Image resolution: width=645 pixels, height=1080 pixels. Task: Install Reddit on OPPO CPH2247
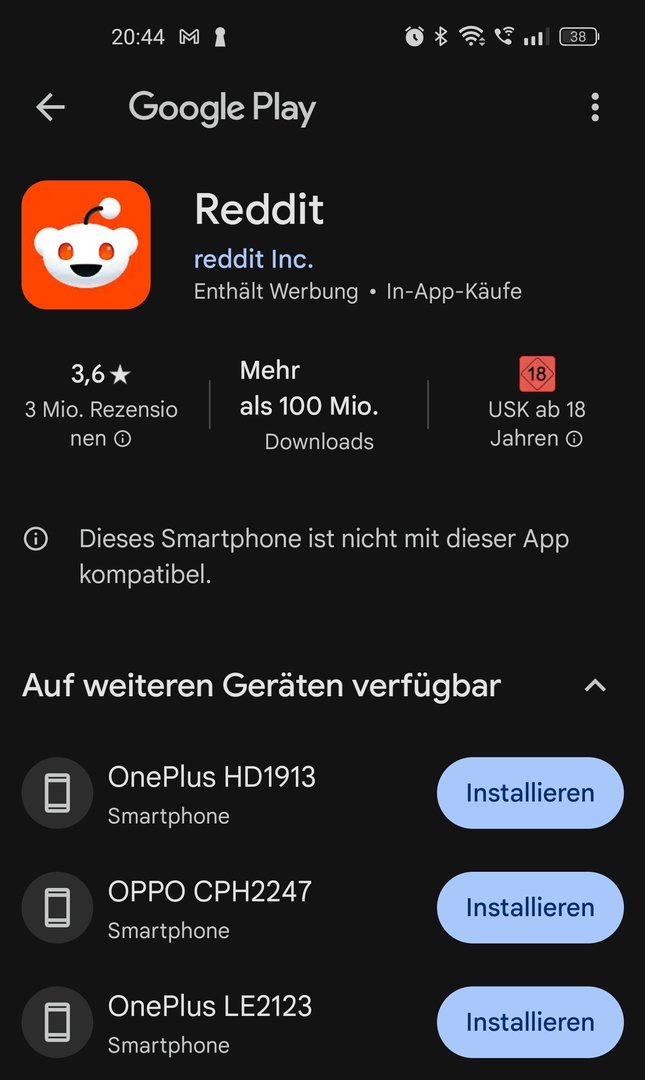pos(530,908)
